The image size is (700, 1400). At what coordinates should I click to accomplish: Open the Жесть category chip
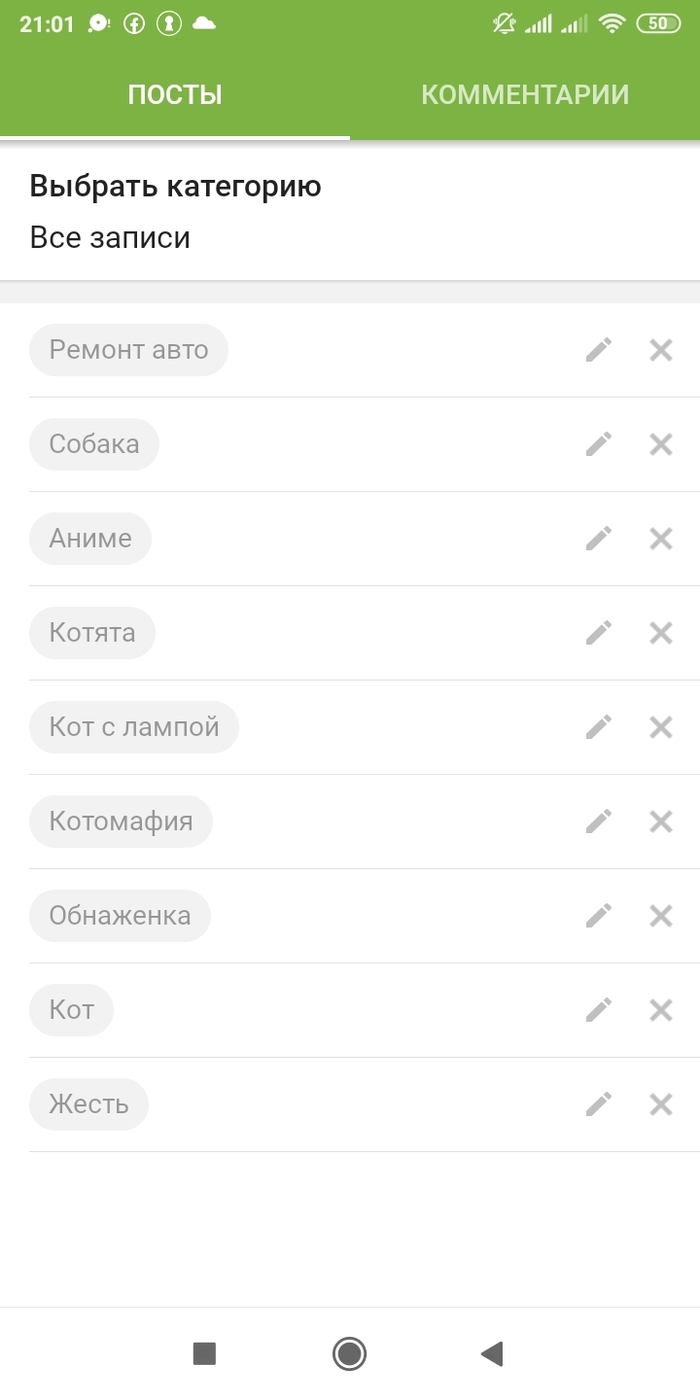click(89, 1104)
